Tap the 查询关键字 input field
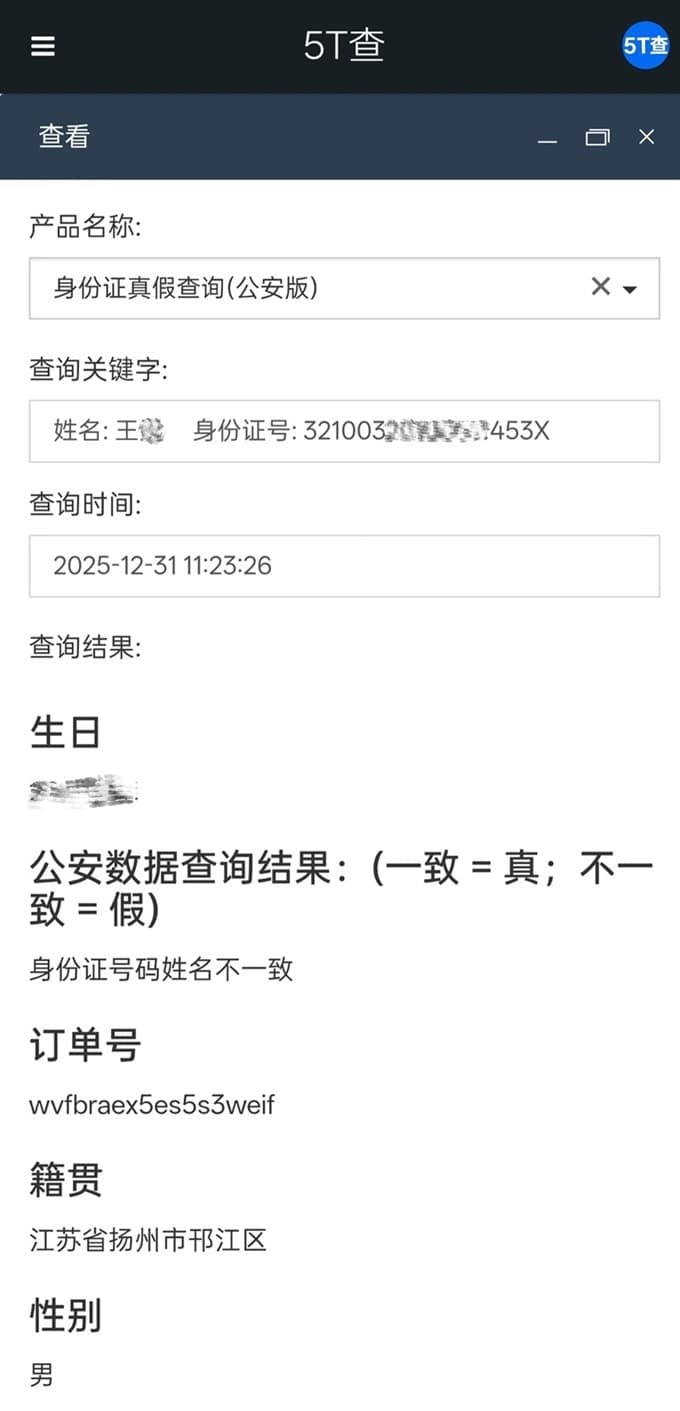Image resolution: width=680 pixels, height=1411 pixels. click(x=344, y=431)
